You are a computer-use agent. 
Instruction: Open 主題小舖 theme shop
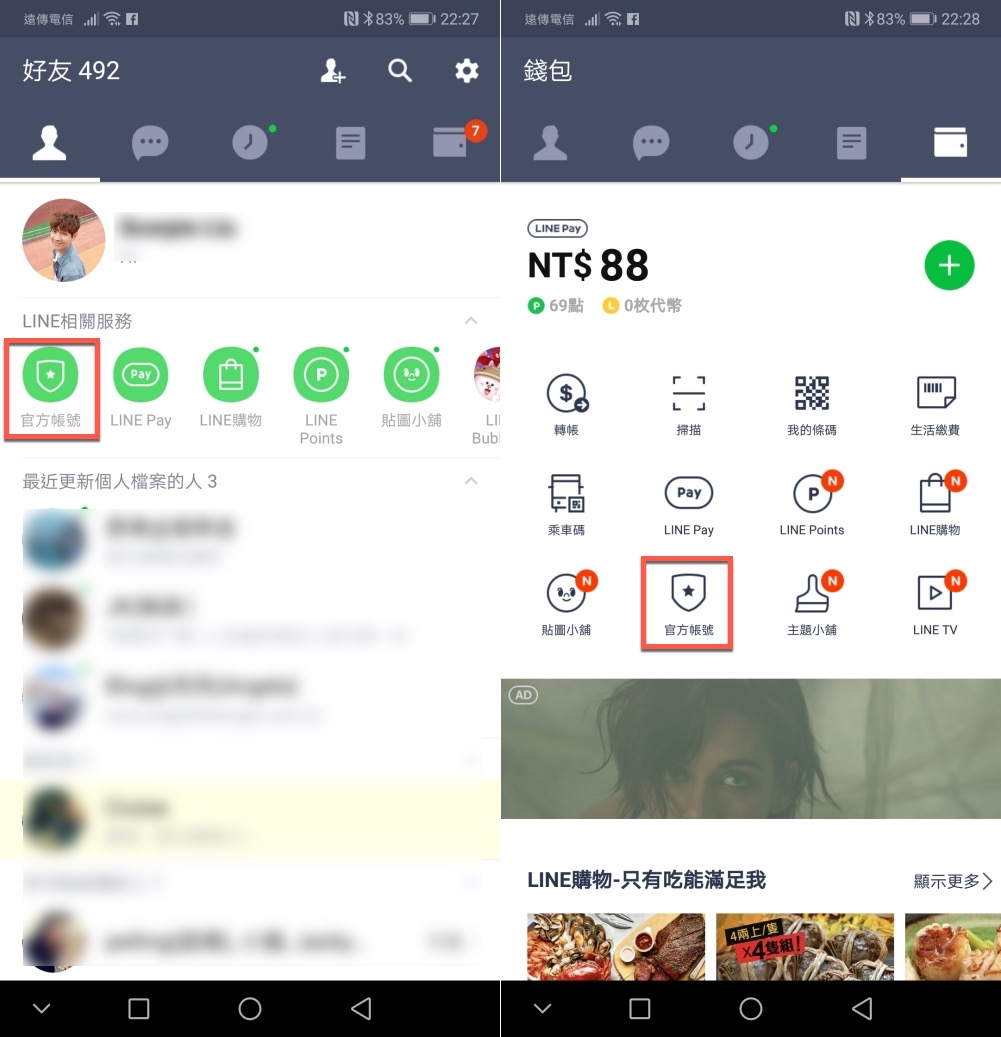click(811, 603)
